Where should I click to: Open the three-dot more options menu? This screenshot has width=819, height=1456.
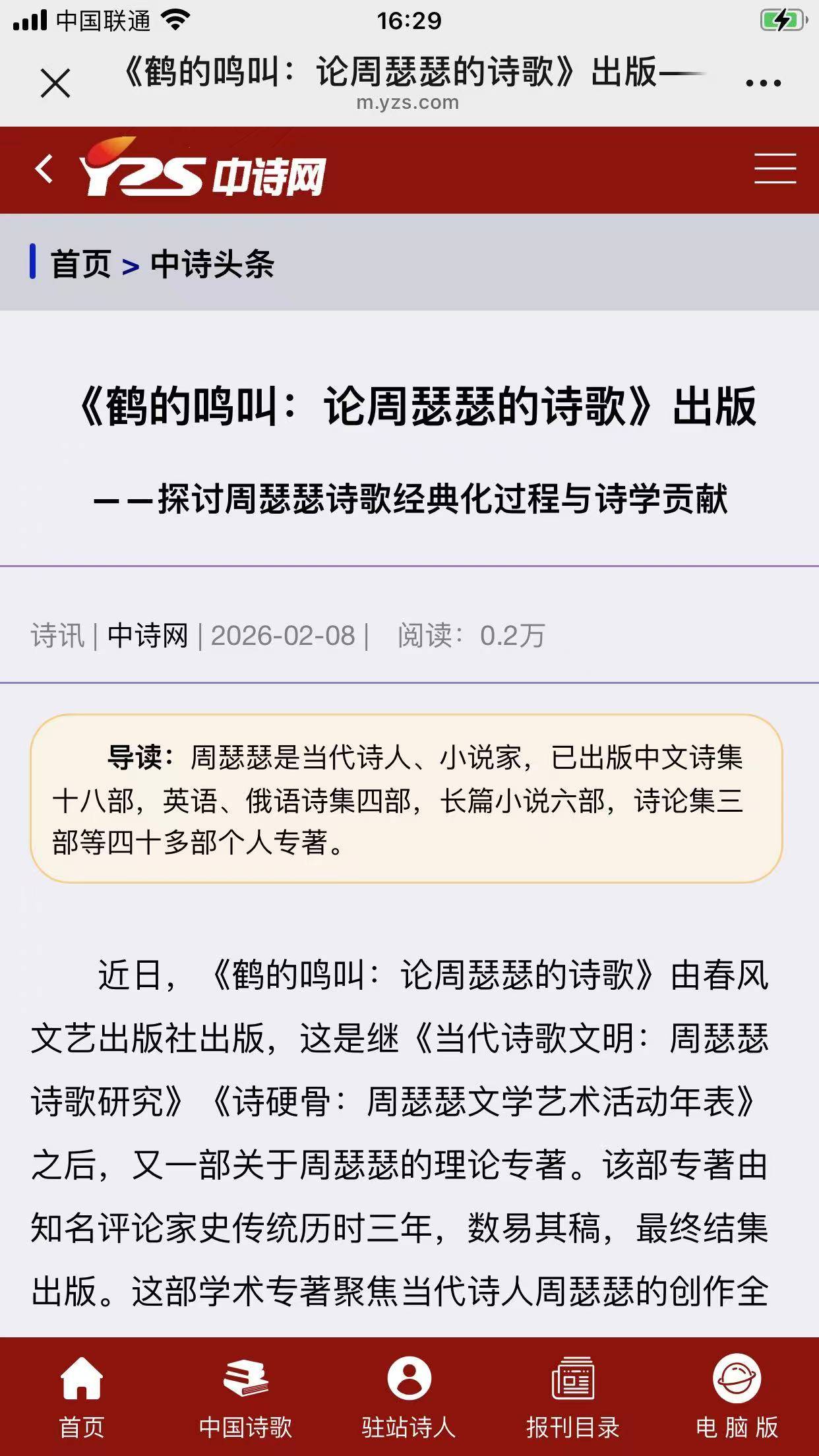pyautogui.click(x=763, y=83)
